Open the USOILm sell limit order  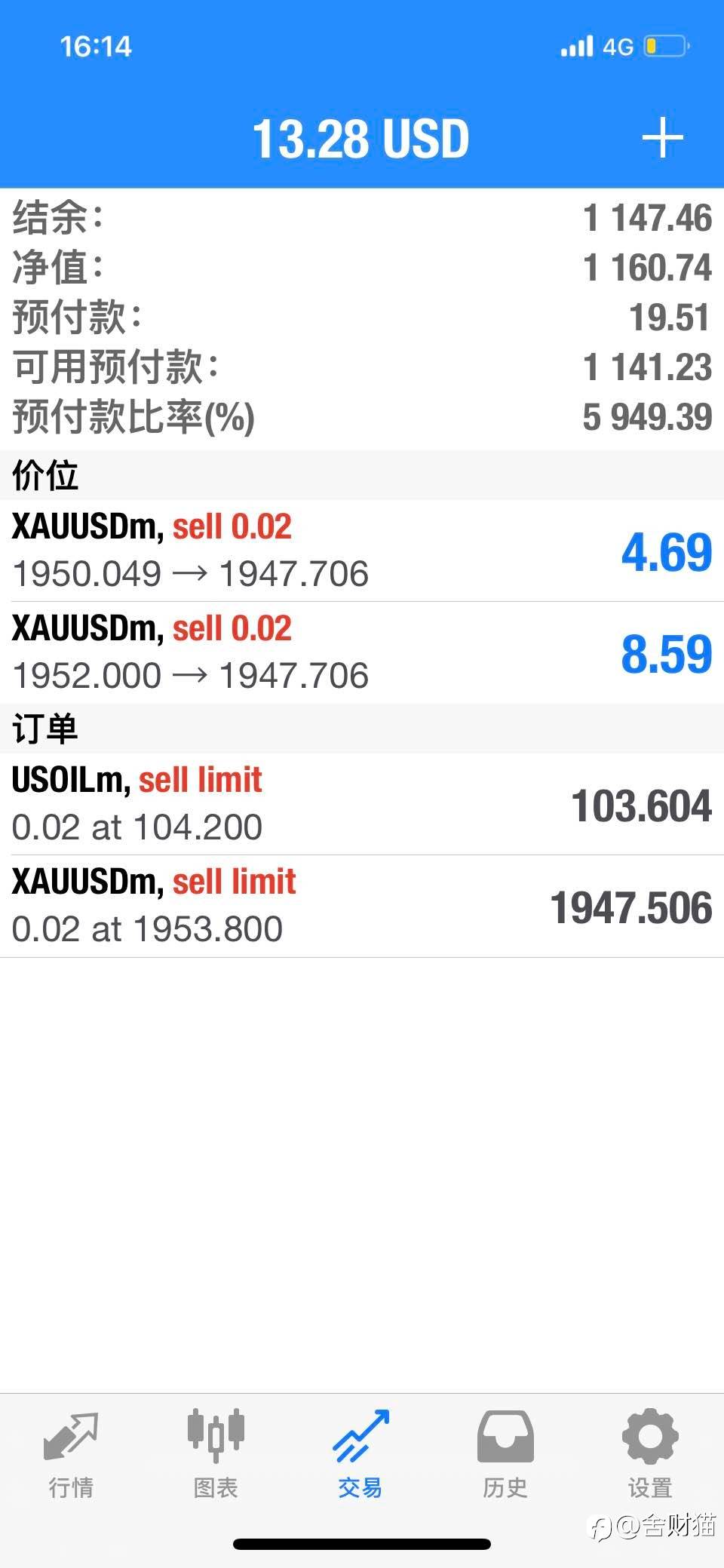pyautogui.click(x=362, y=804)
